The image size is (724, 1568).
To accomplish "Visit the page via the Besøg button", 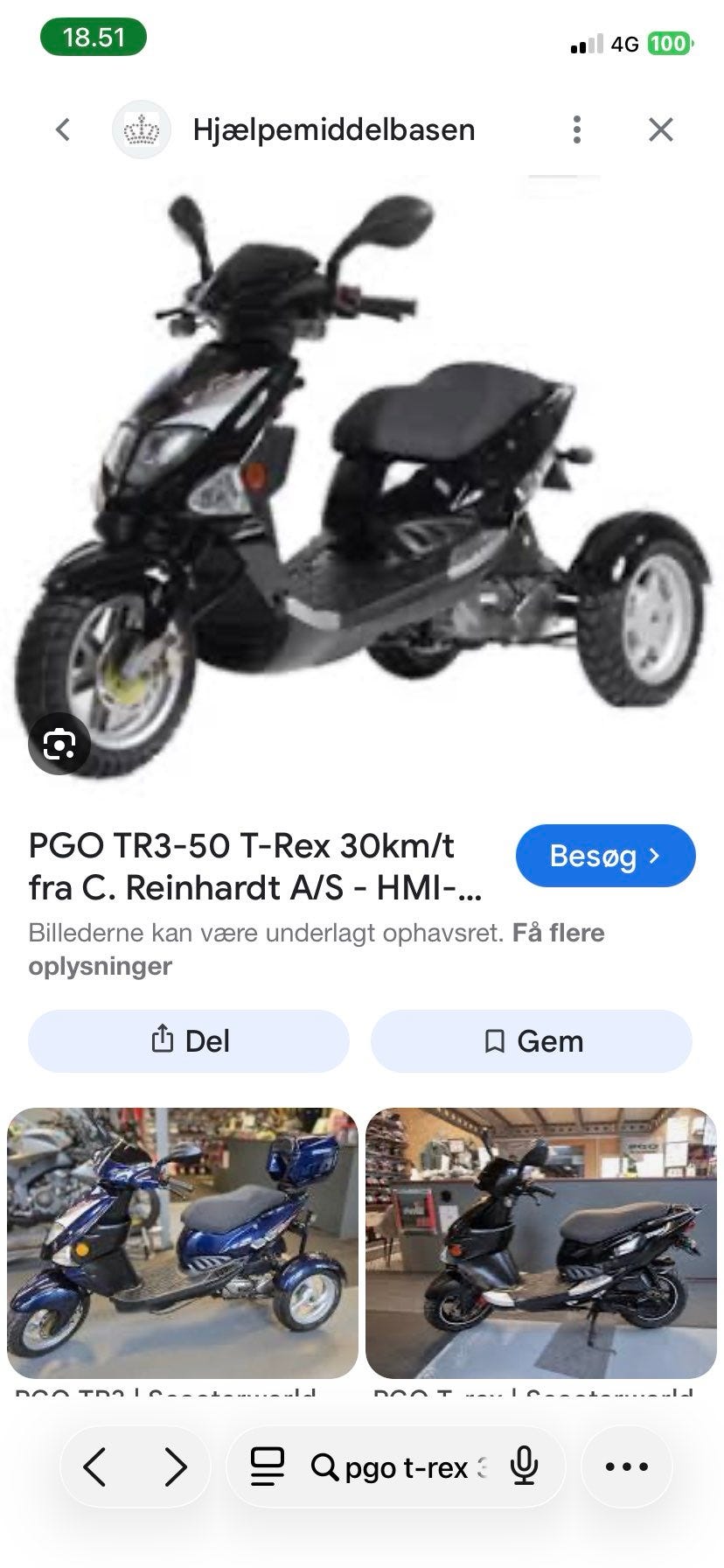I will point(605,856).
